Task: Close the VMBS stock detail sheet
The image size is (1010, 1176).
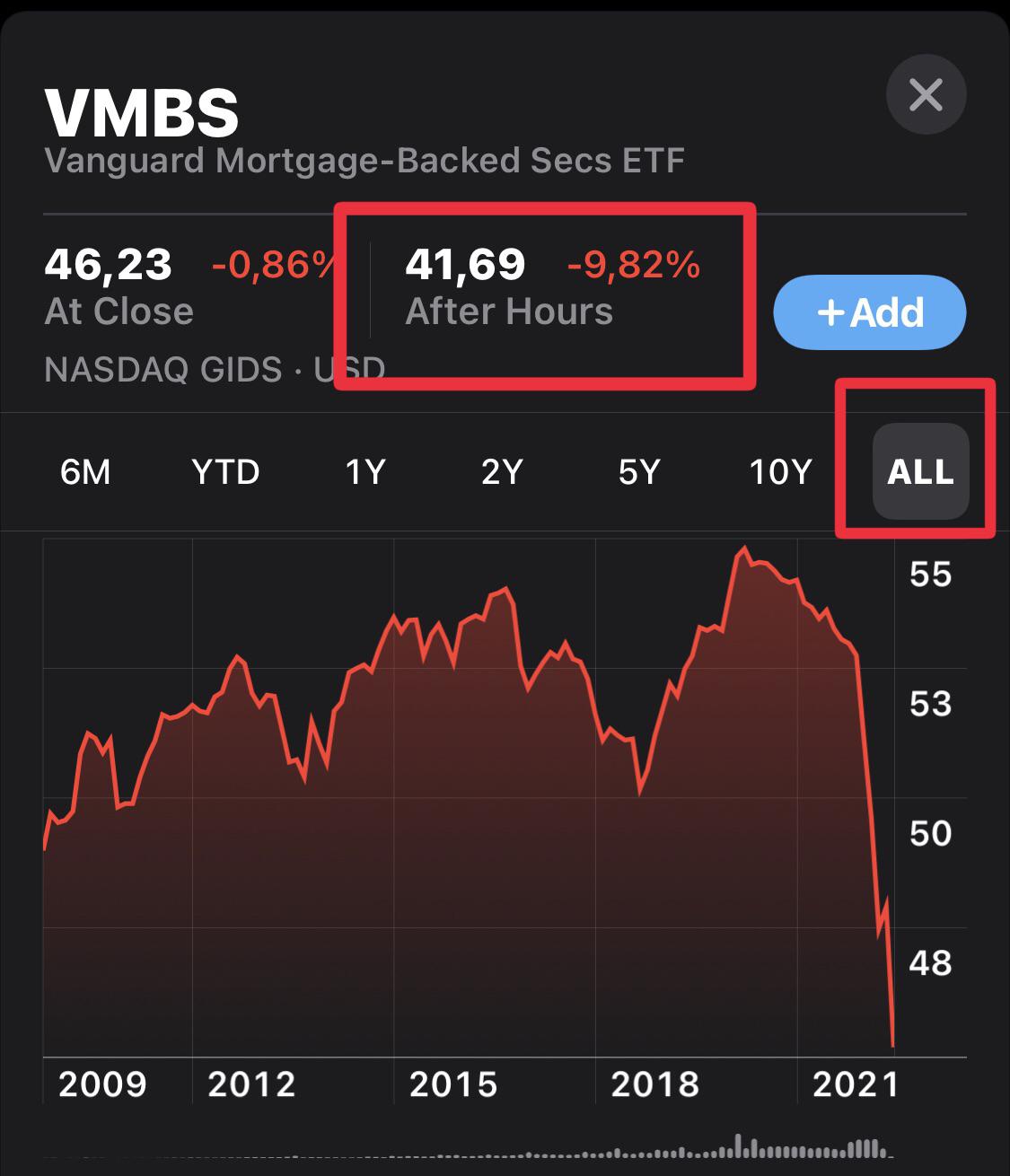Action: click(x=926, y=94)
